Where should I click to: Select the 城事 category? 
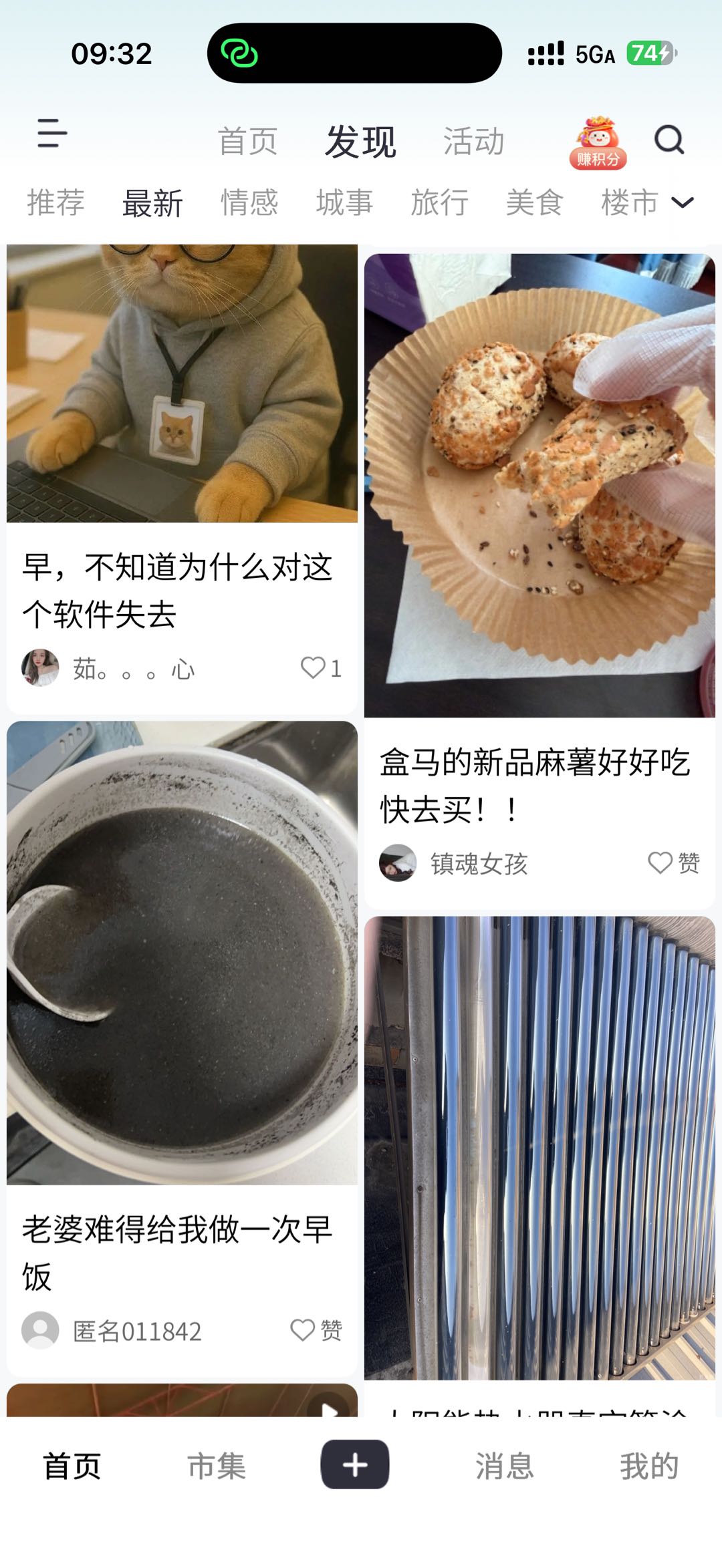coord(344,202)
